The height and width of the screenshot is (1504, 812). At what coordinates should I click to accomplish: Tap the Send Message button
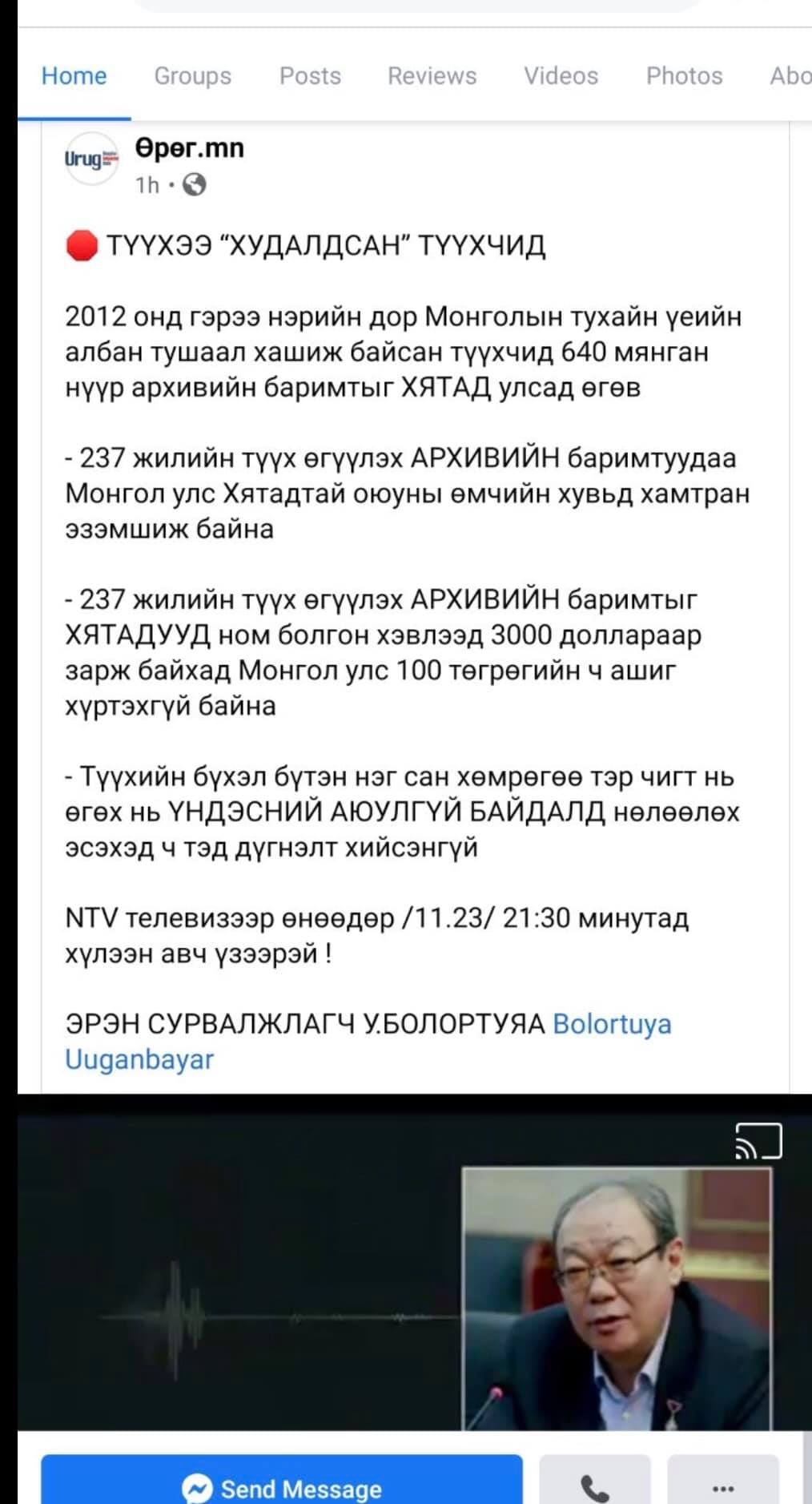point(282,1483)
